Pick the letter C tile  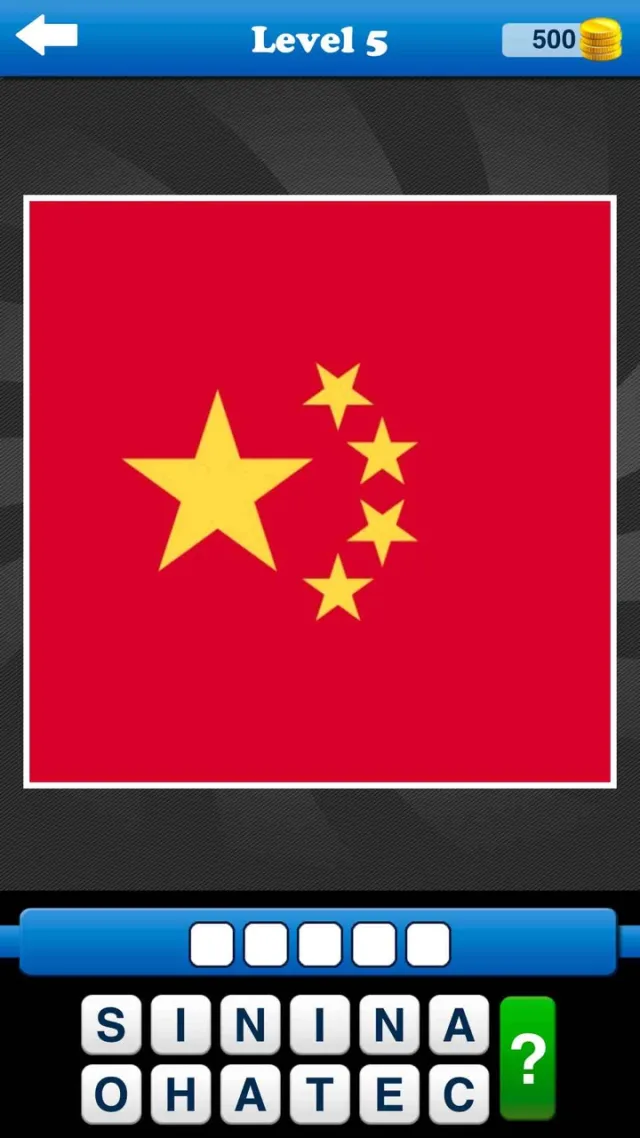(x=459, y=1095)
